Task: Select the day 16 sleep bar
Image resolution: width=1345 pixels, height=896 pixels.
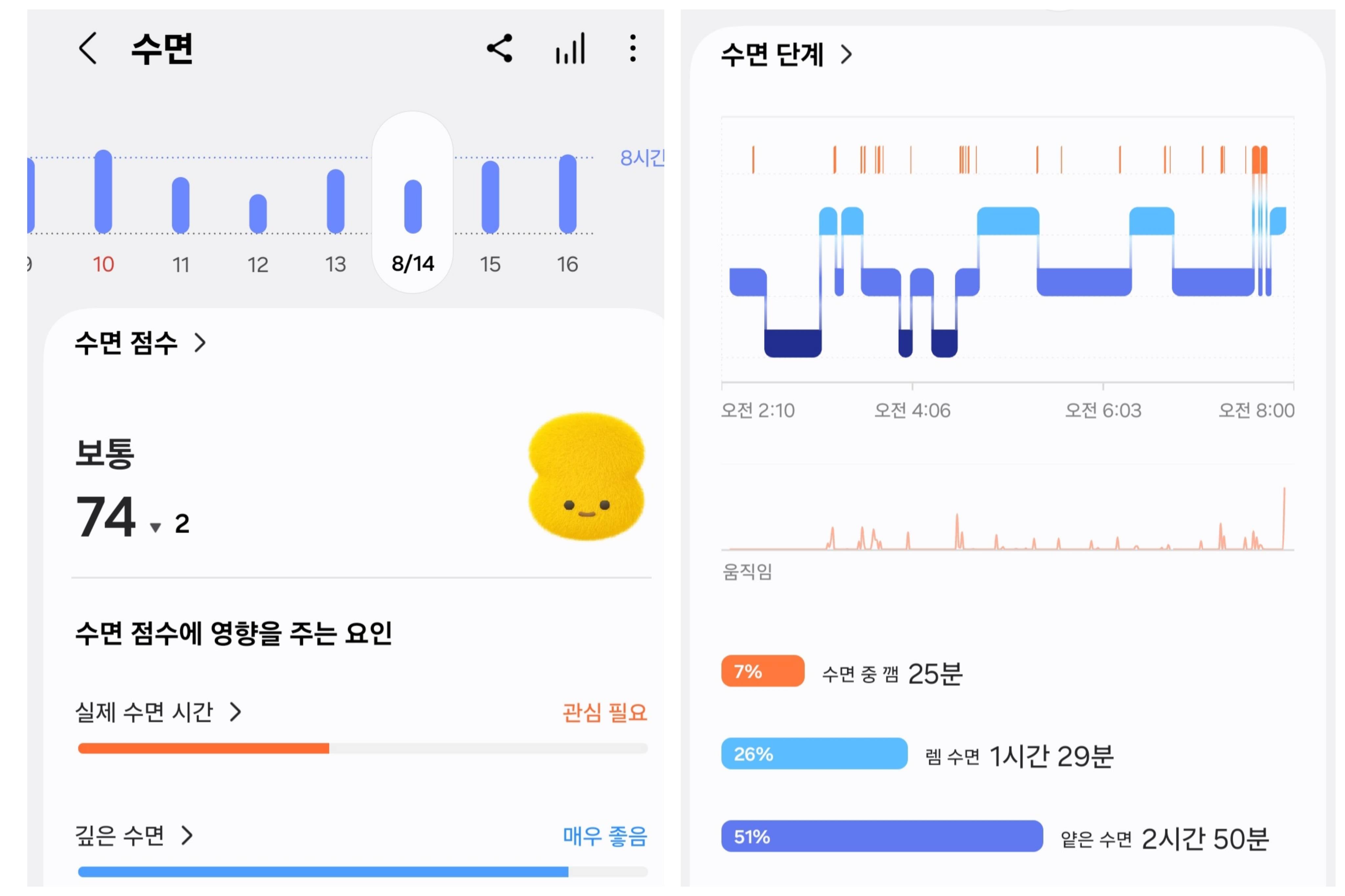Action: click(567, 194)
